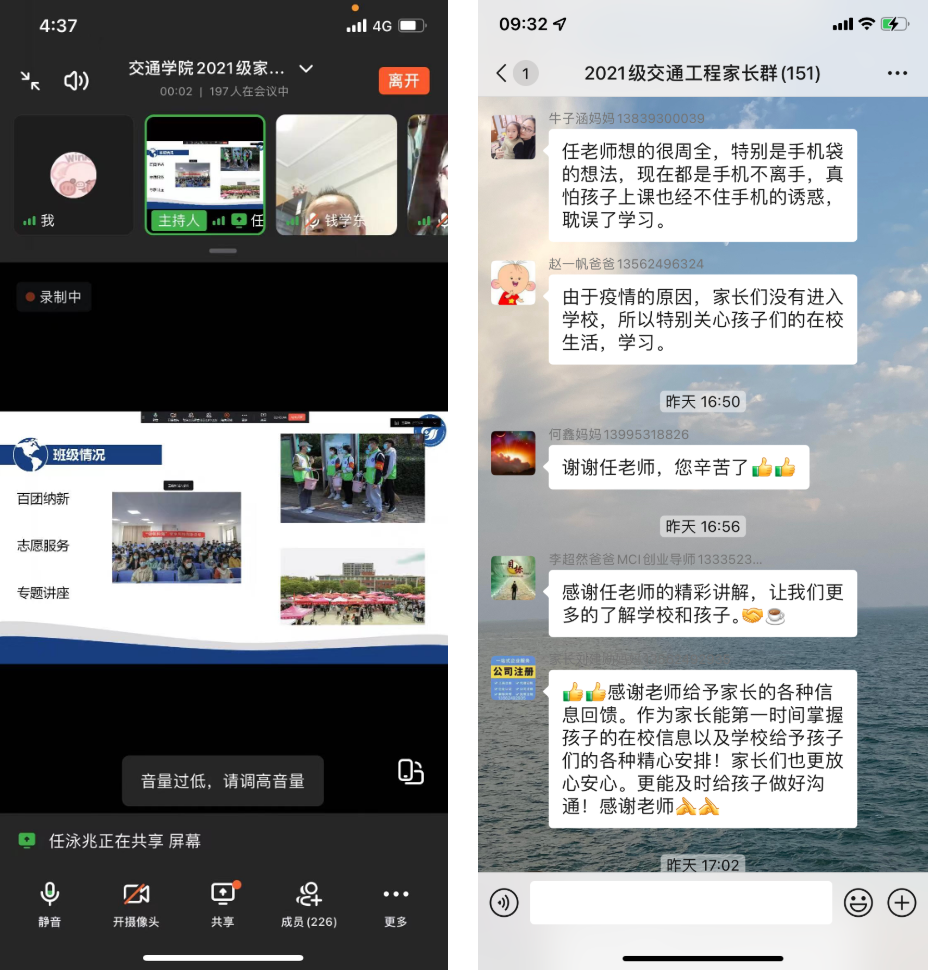Start screen sharing with 共享
The width and height of the screenshot is (928, 975).
click(222, 904)
